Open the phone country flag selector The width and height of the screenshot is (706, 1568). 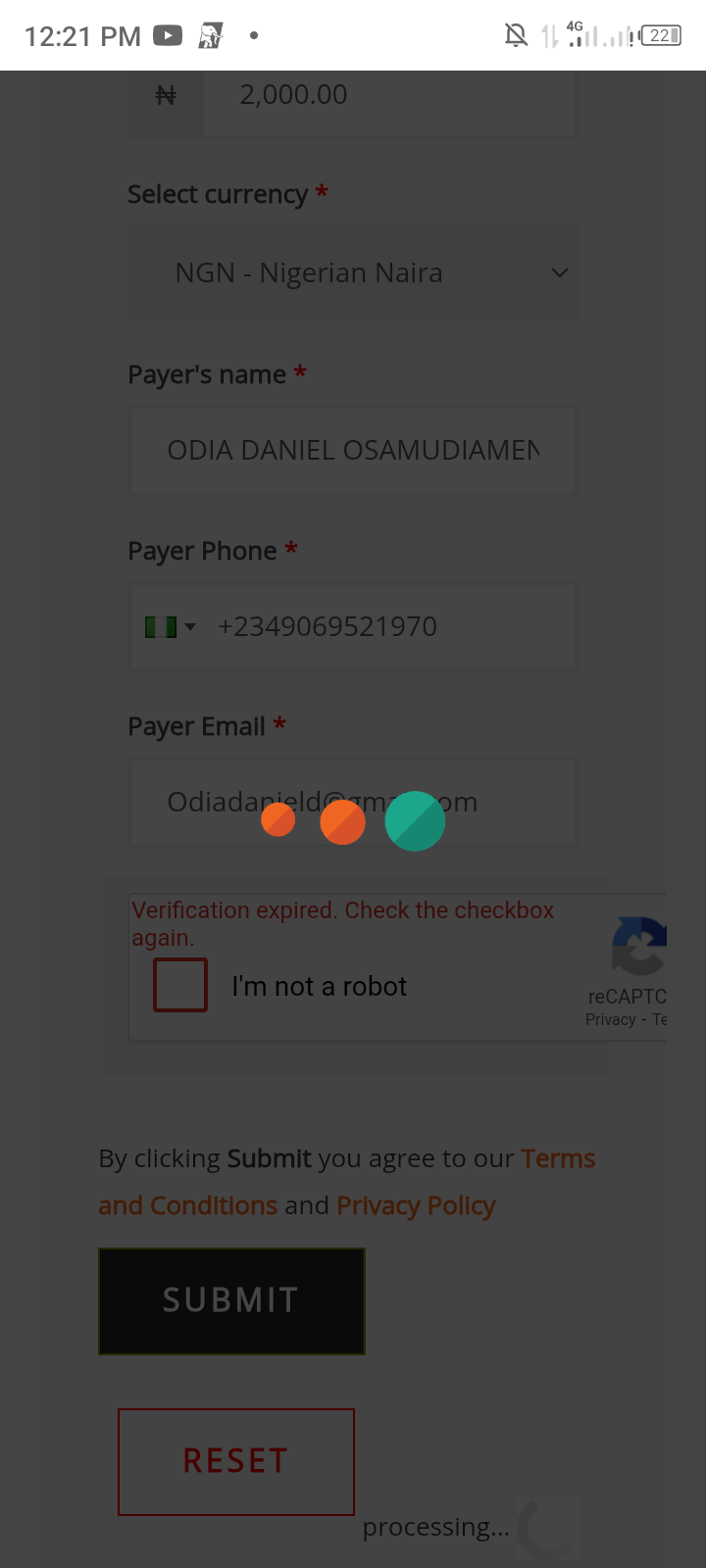[x=171, y=627]
